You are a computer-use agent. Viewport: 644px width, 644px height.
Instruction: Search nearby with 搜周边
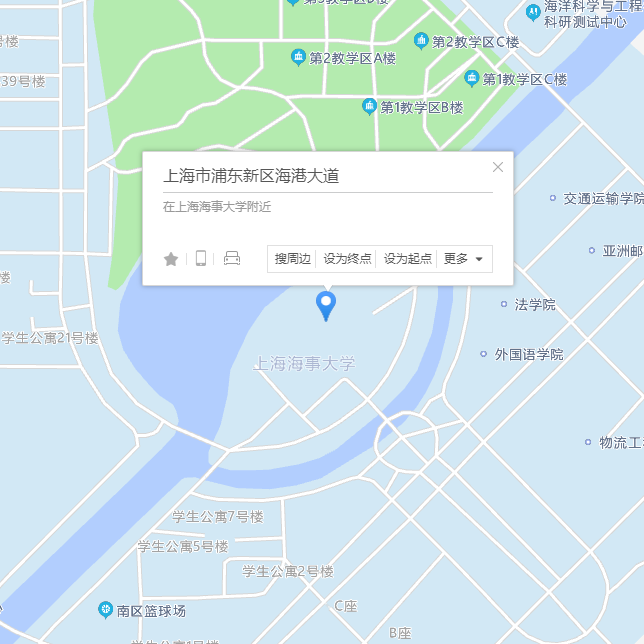(293, 259)
